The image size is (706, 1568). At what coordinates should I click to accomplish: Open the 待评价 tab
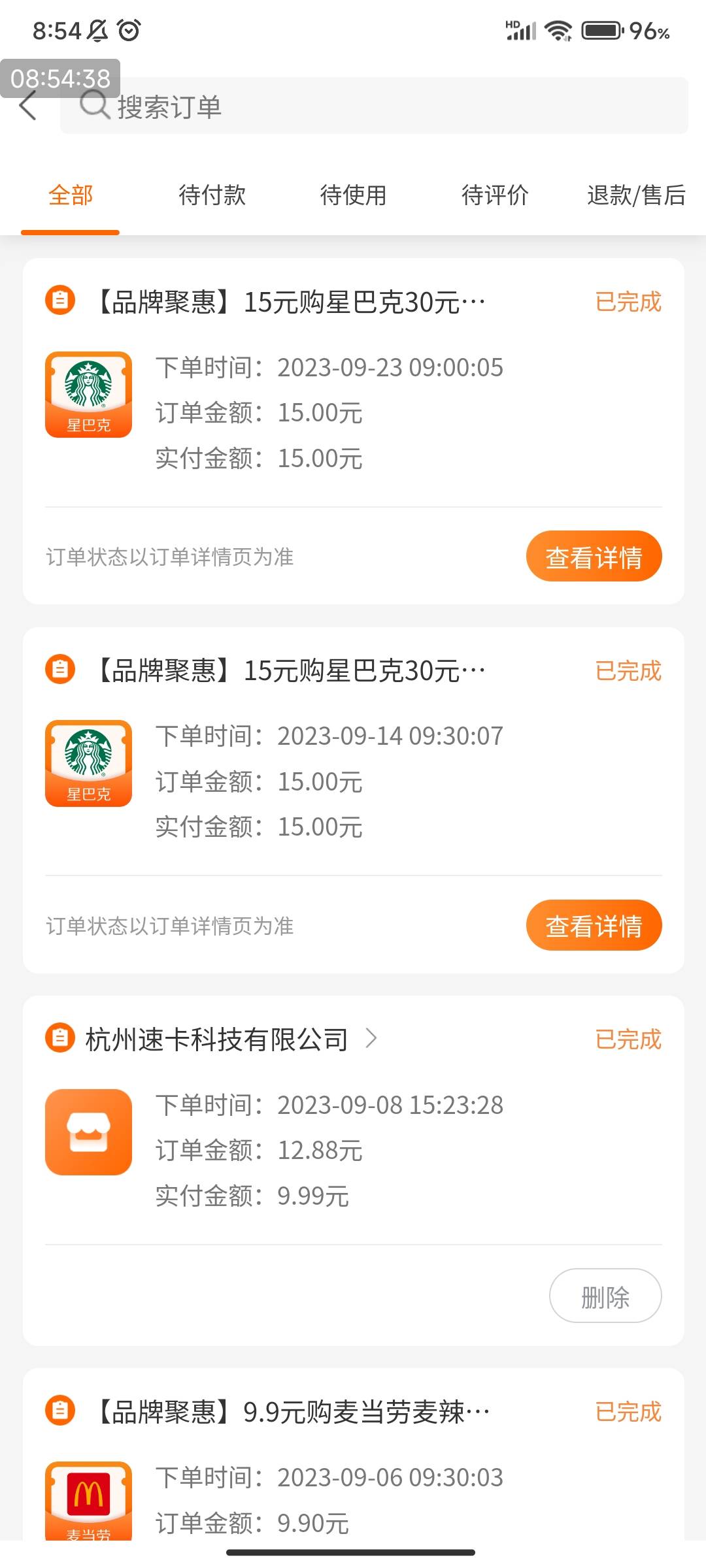tap(495, 195)
